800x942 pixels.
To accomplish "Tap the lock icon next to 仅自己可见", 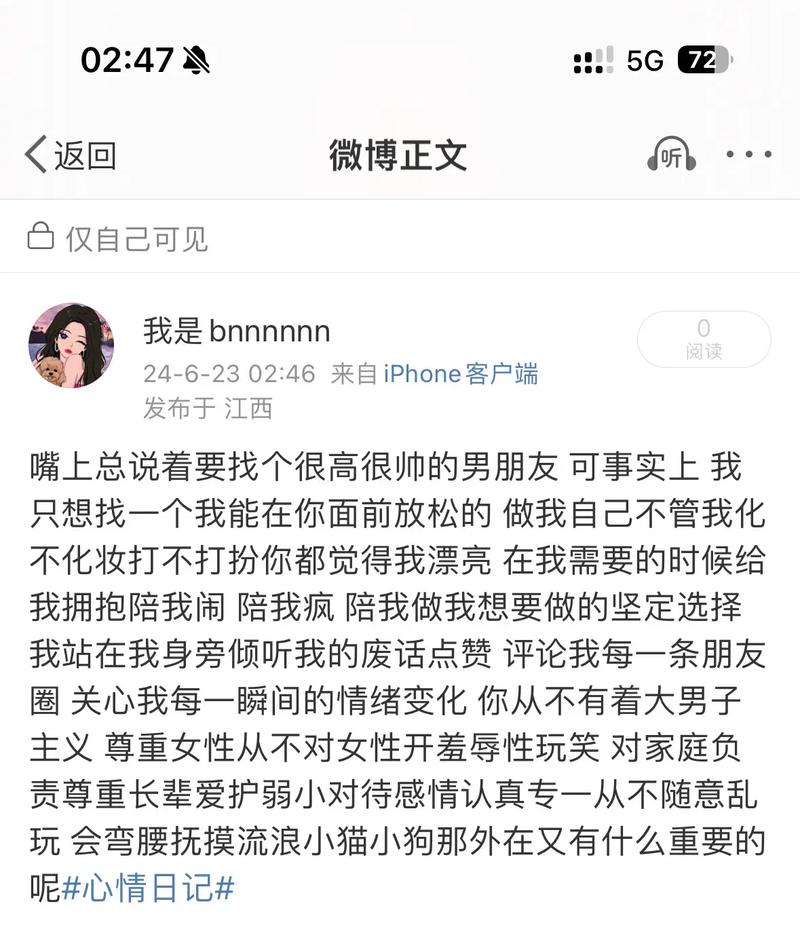I will pyautogui.click(x=42, y=236).
